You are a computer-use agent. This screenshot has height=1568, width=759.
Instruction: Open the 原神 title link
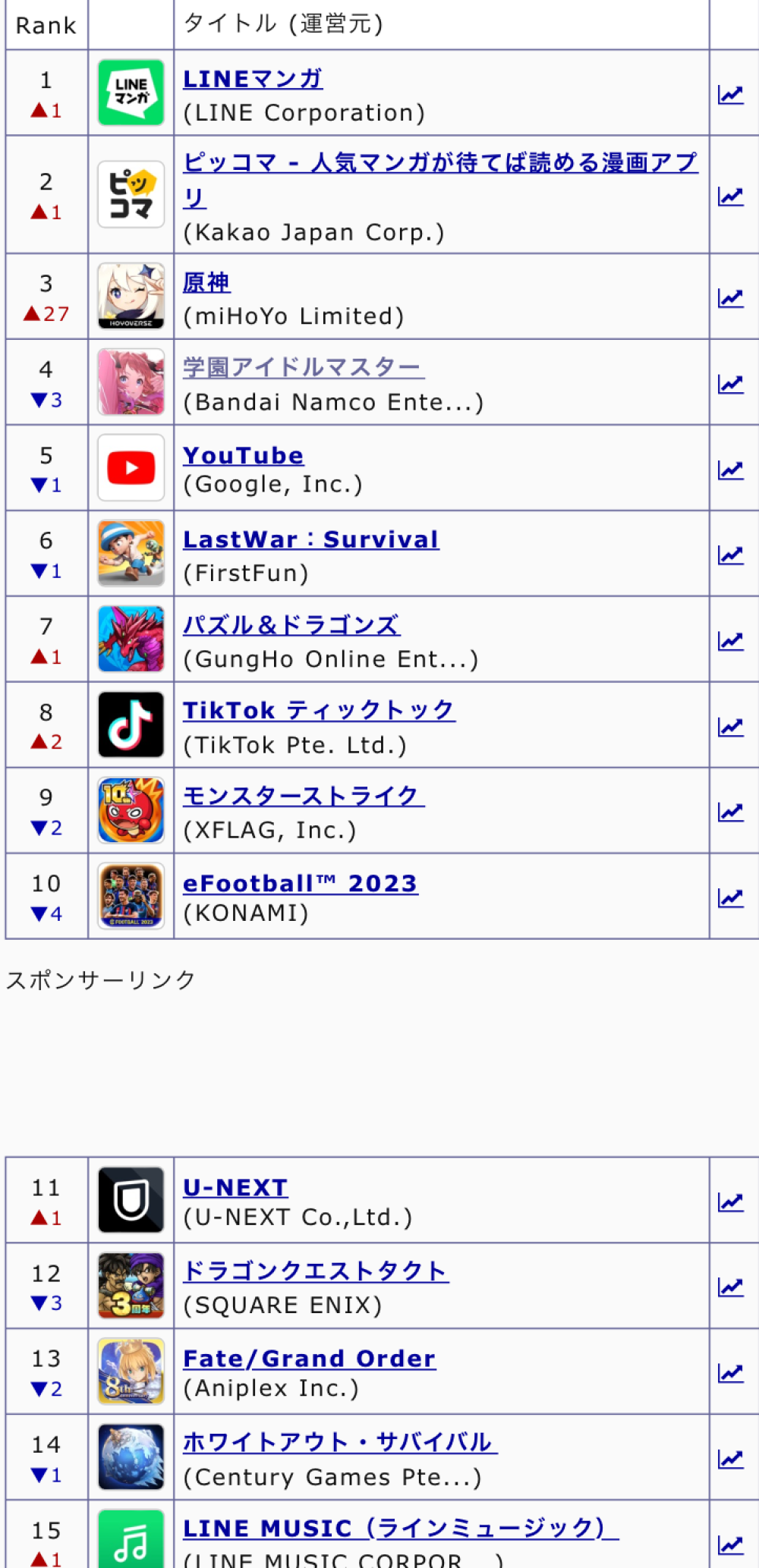[206, 282]
